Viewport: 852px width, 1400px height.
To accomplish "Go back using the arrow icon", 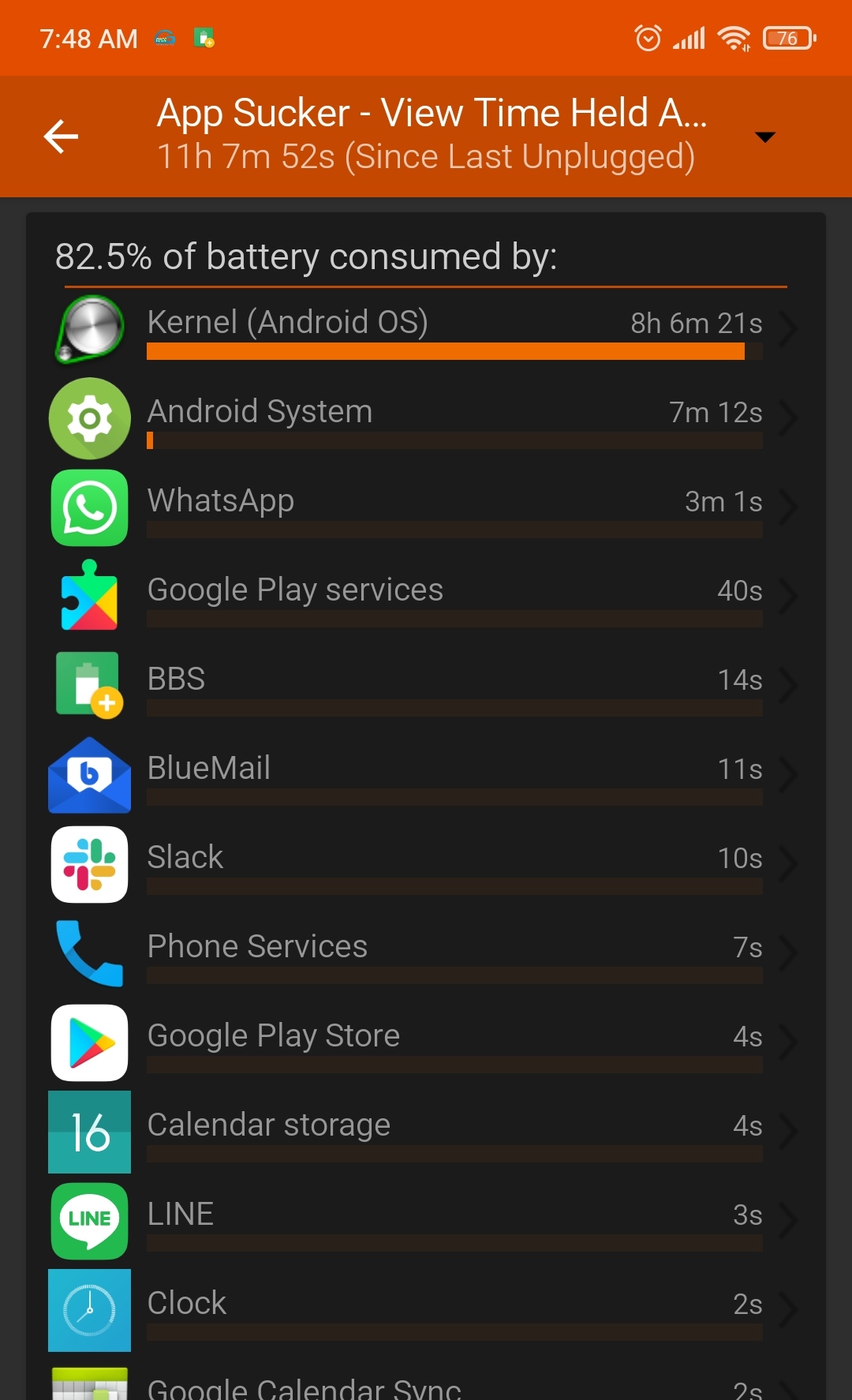I will (61, 137).
